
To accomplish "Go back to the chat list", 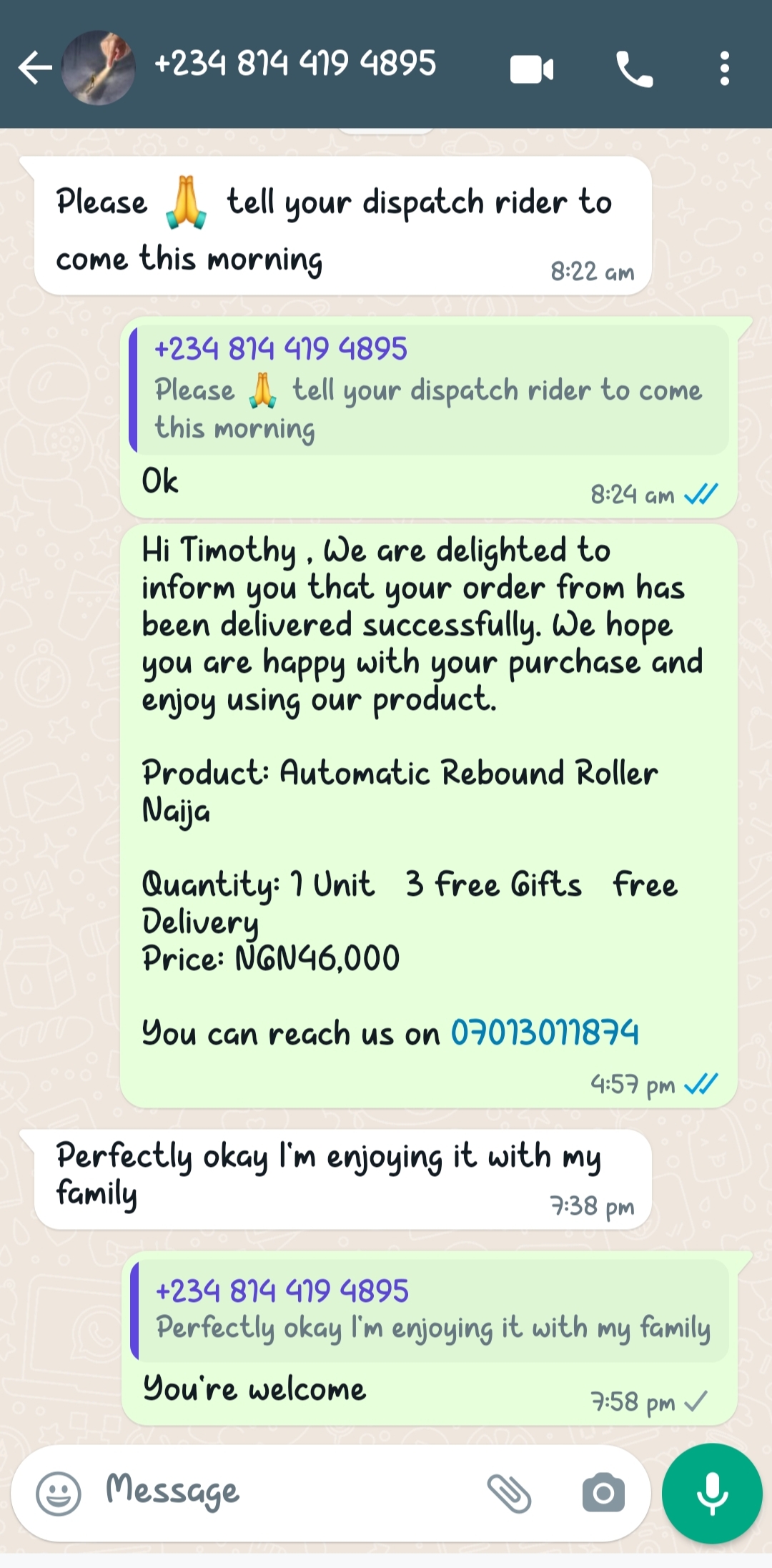I will coord(35,68).
